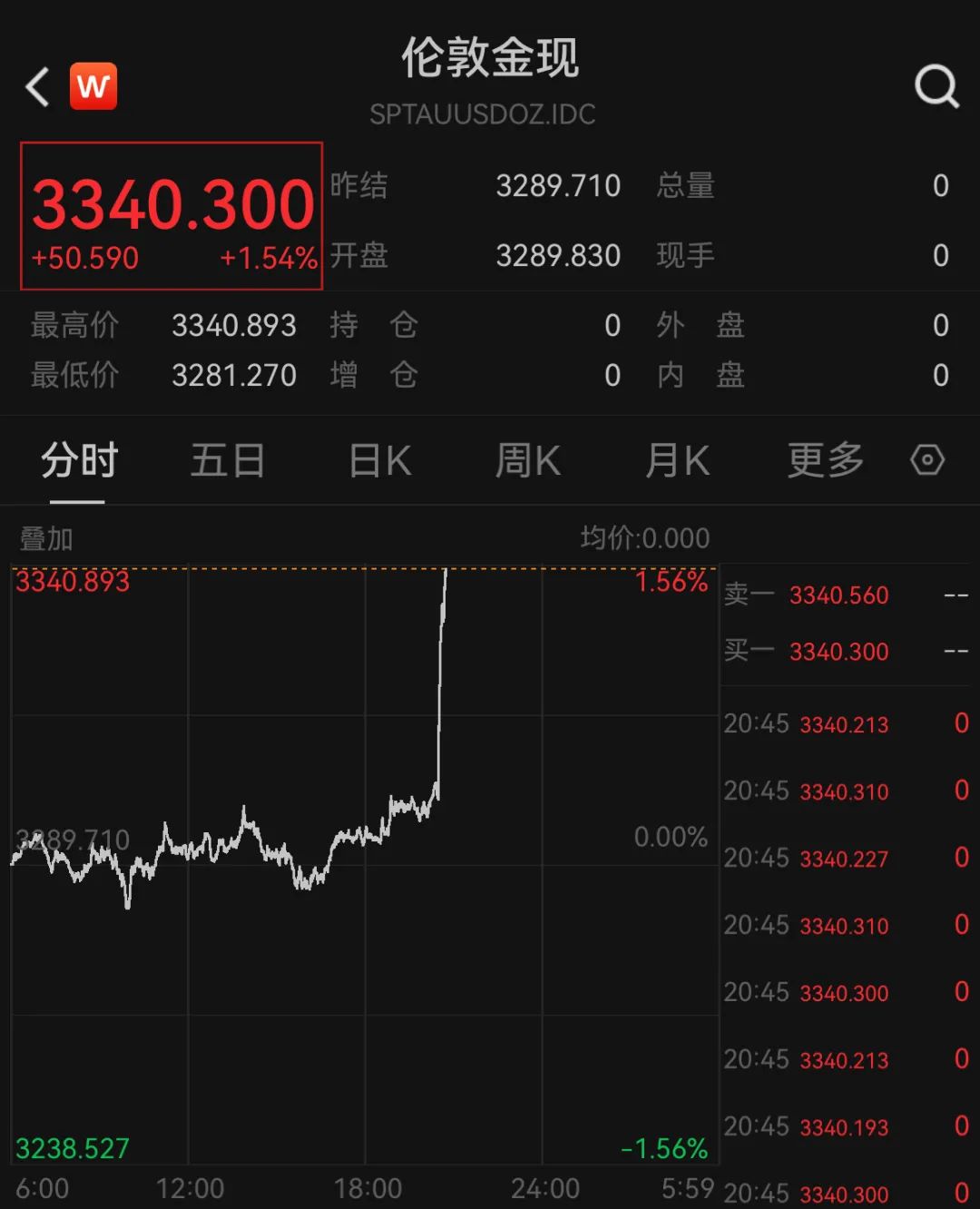Open the 更多 chart options
980x1209 pixels.
click(x=825, y=460)
